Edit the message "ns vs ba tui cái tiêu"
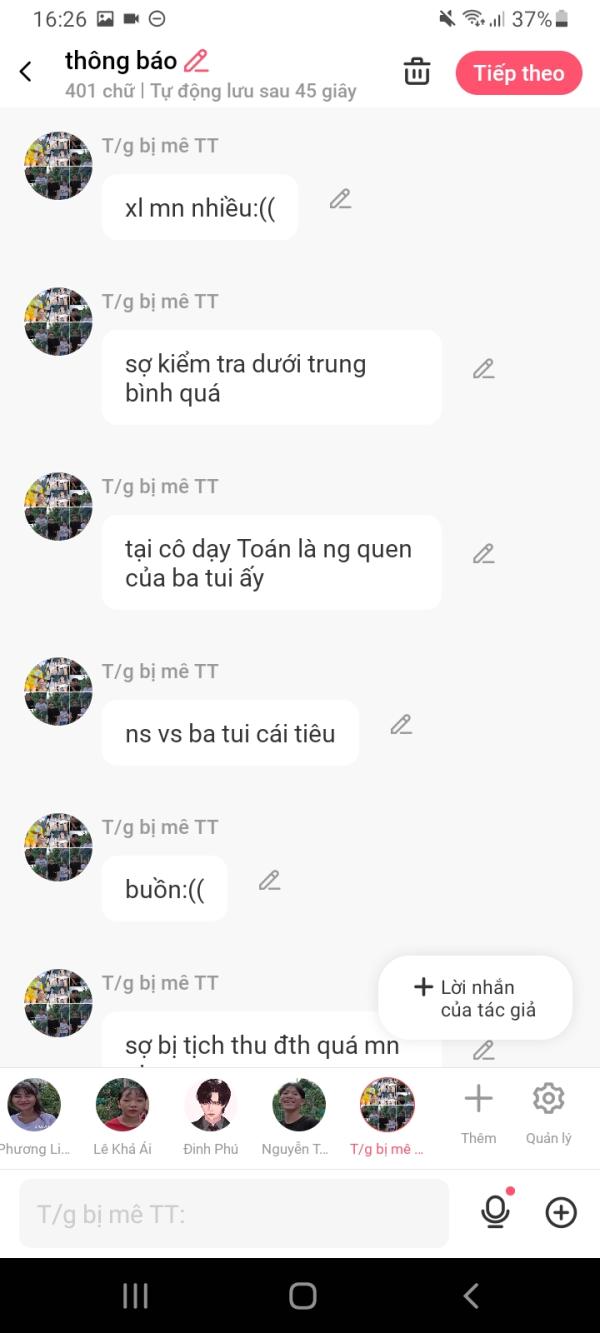The width and height of the screenshot is (600, 1333). [x=401, y=725]
